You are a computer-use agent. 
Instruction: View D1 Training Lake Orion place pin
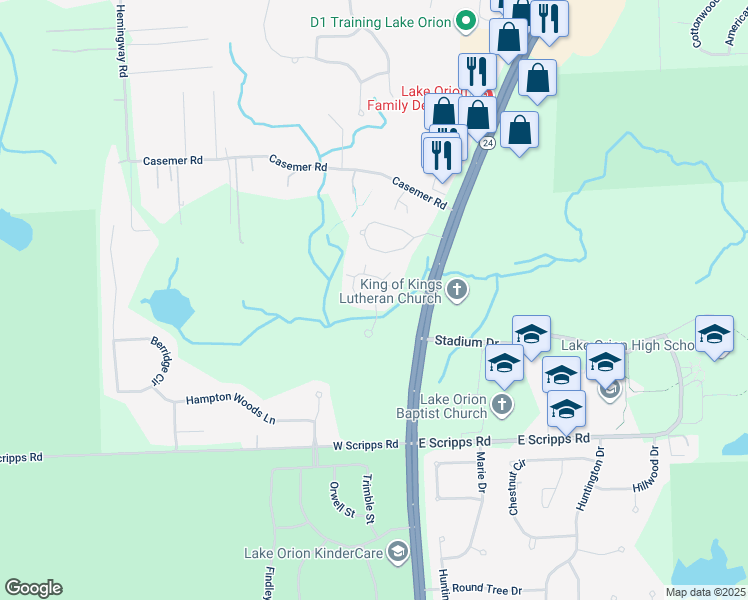(465, 20)
